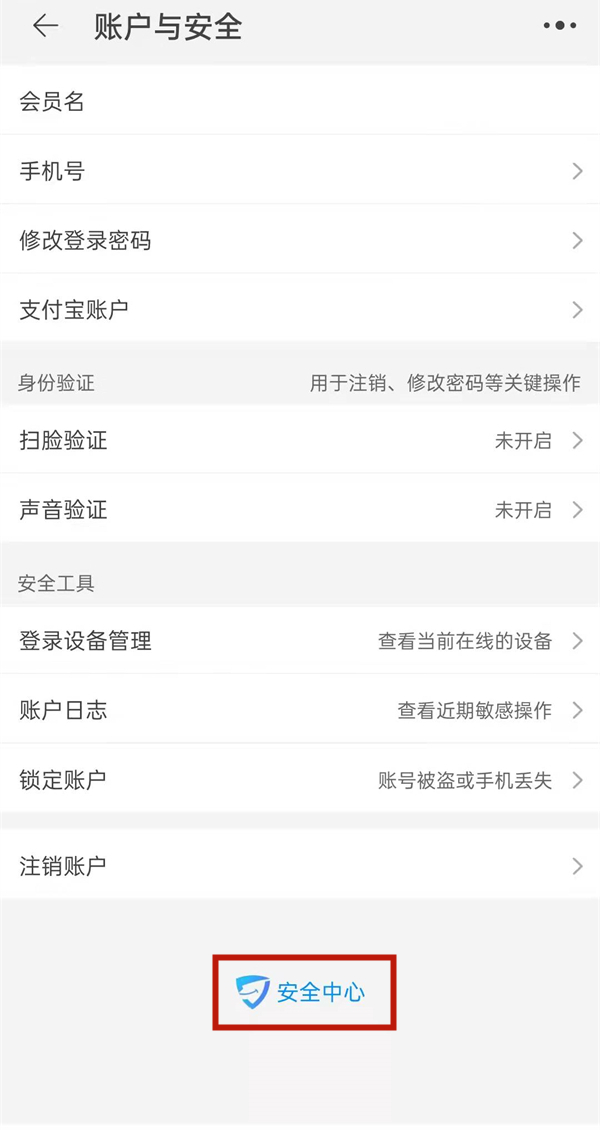
Task: Open 账户日志 to view recent operations
Action: (x=300, y=711)
